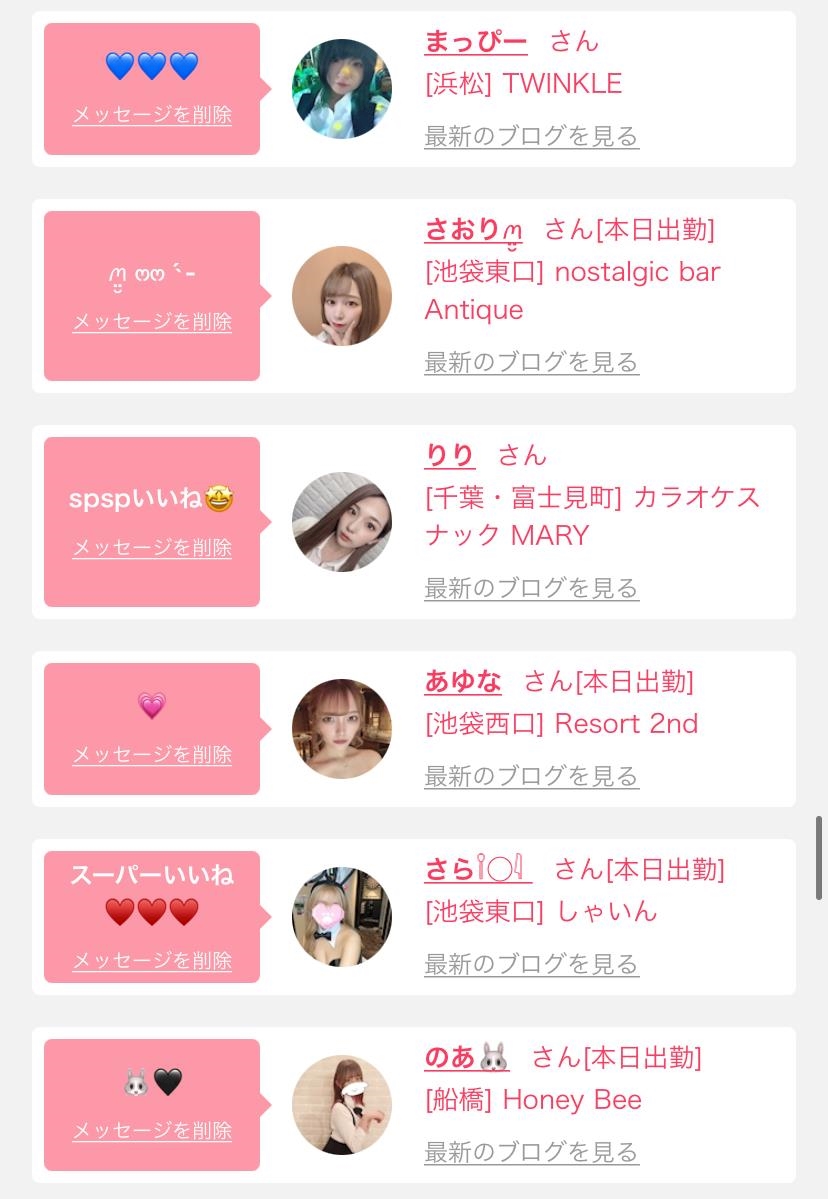View のあ's latest blog

(531, 1152)
